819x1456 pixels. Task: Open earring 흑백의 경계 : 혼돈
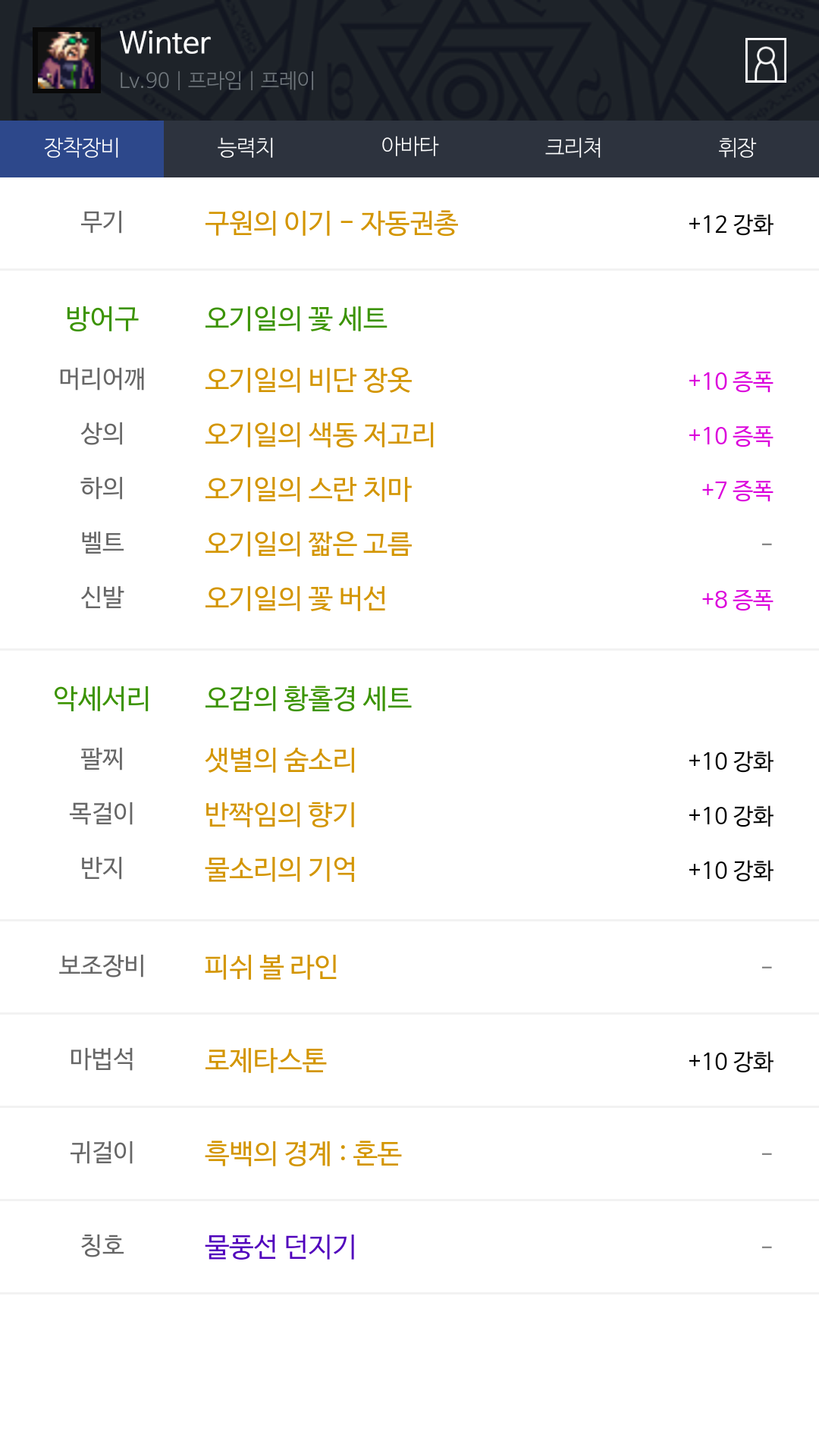coord(303,1153)
